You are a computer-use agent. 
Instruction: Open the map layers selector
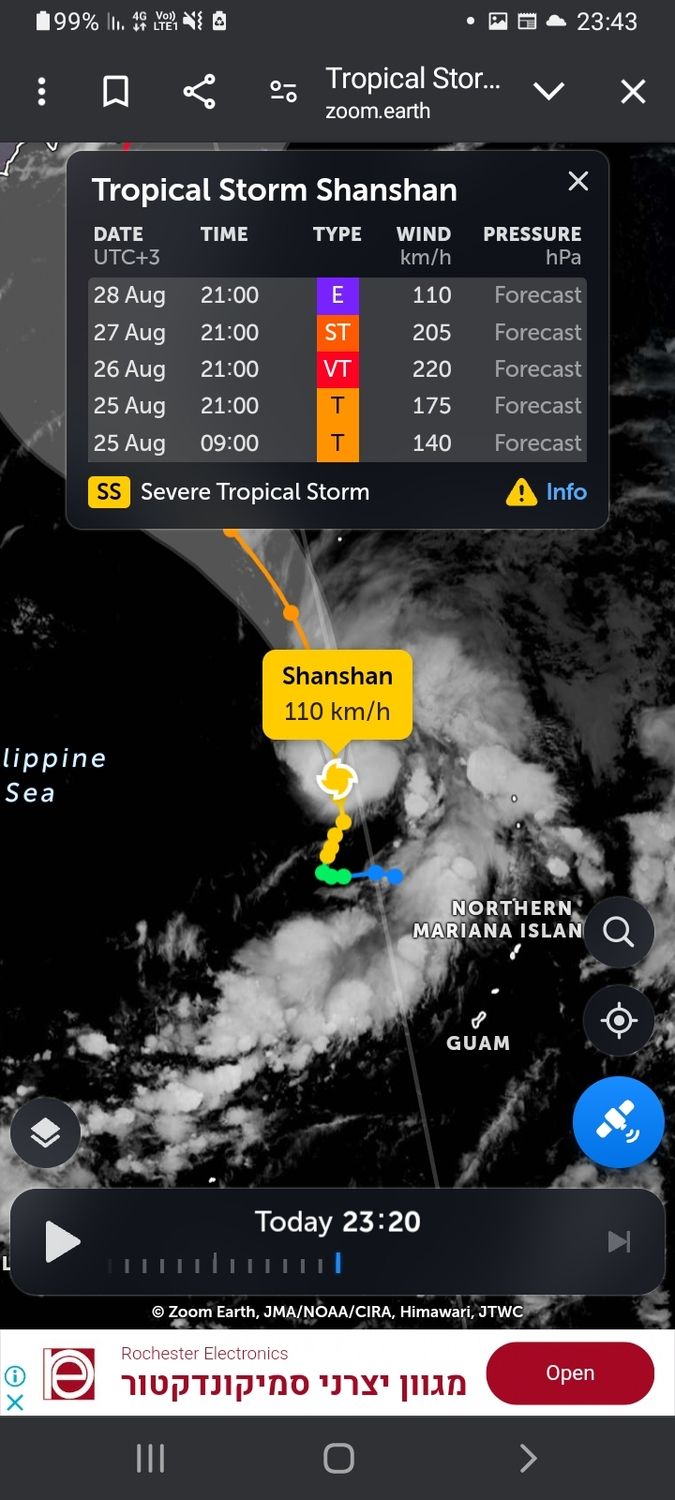(x=46, y=1133)
